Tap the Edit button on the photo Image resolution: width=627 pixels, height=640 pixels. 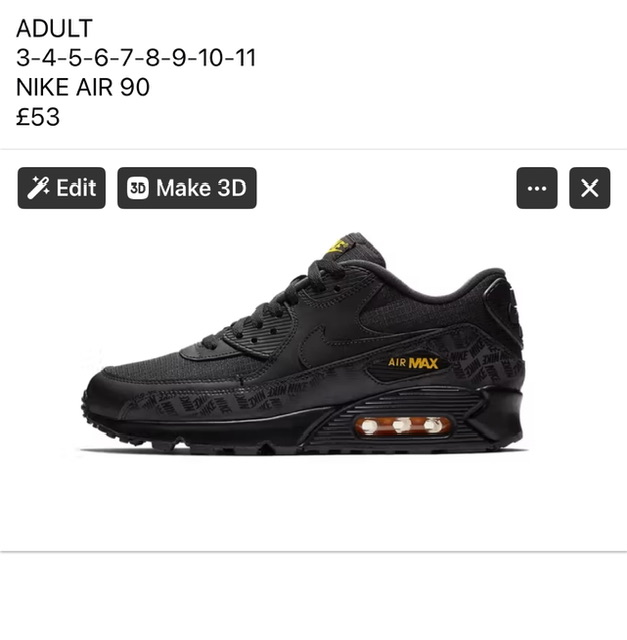pyautogui.click(x=61, y=188)
